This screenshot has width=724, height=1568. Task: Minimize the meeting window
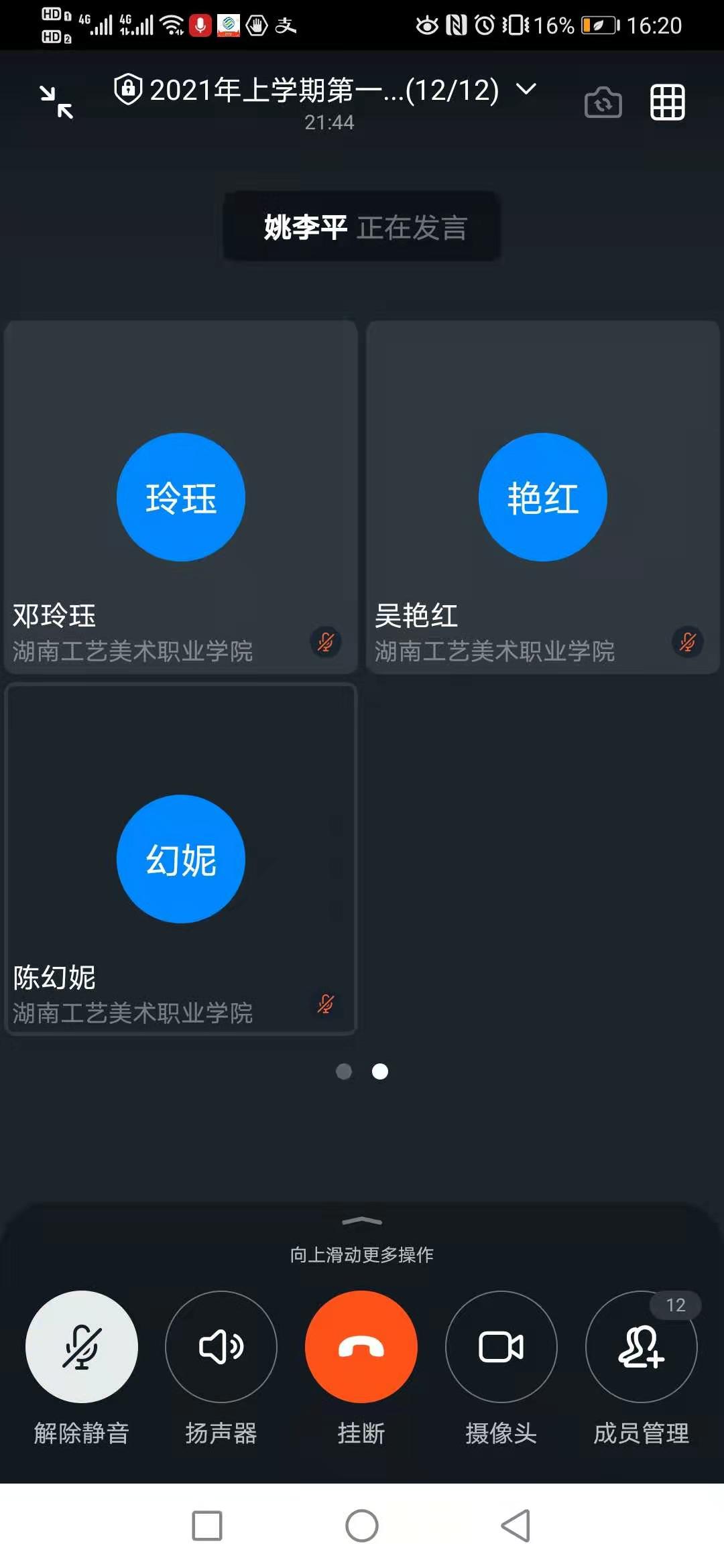pyautogui.click(x=56, y=103)
